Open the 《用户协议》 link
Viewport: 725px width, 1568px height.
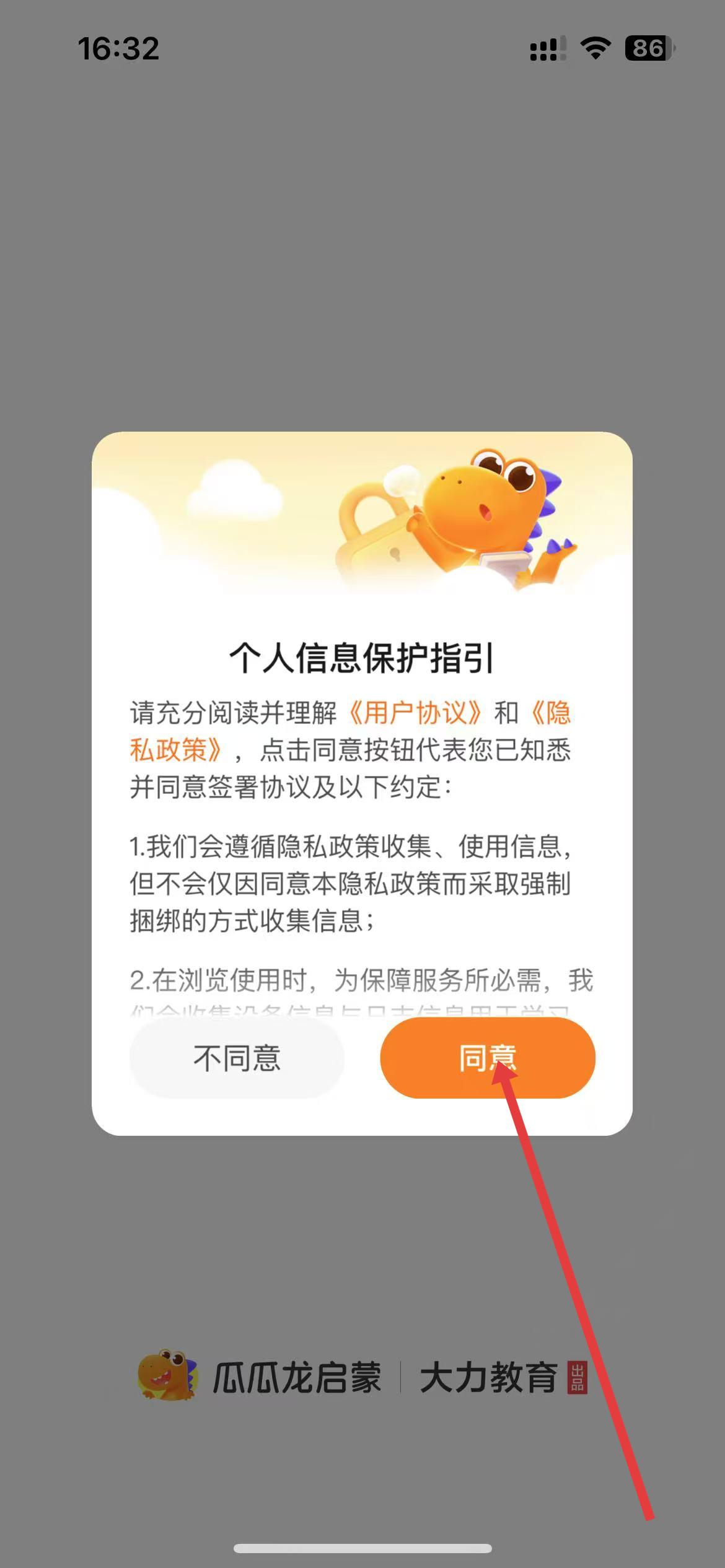click(x=415, y=713)
